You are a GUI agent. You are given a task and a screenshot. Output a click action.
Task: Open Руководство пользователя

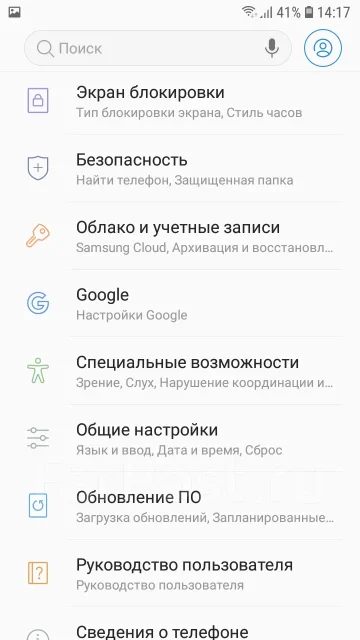(180, 574)
